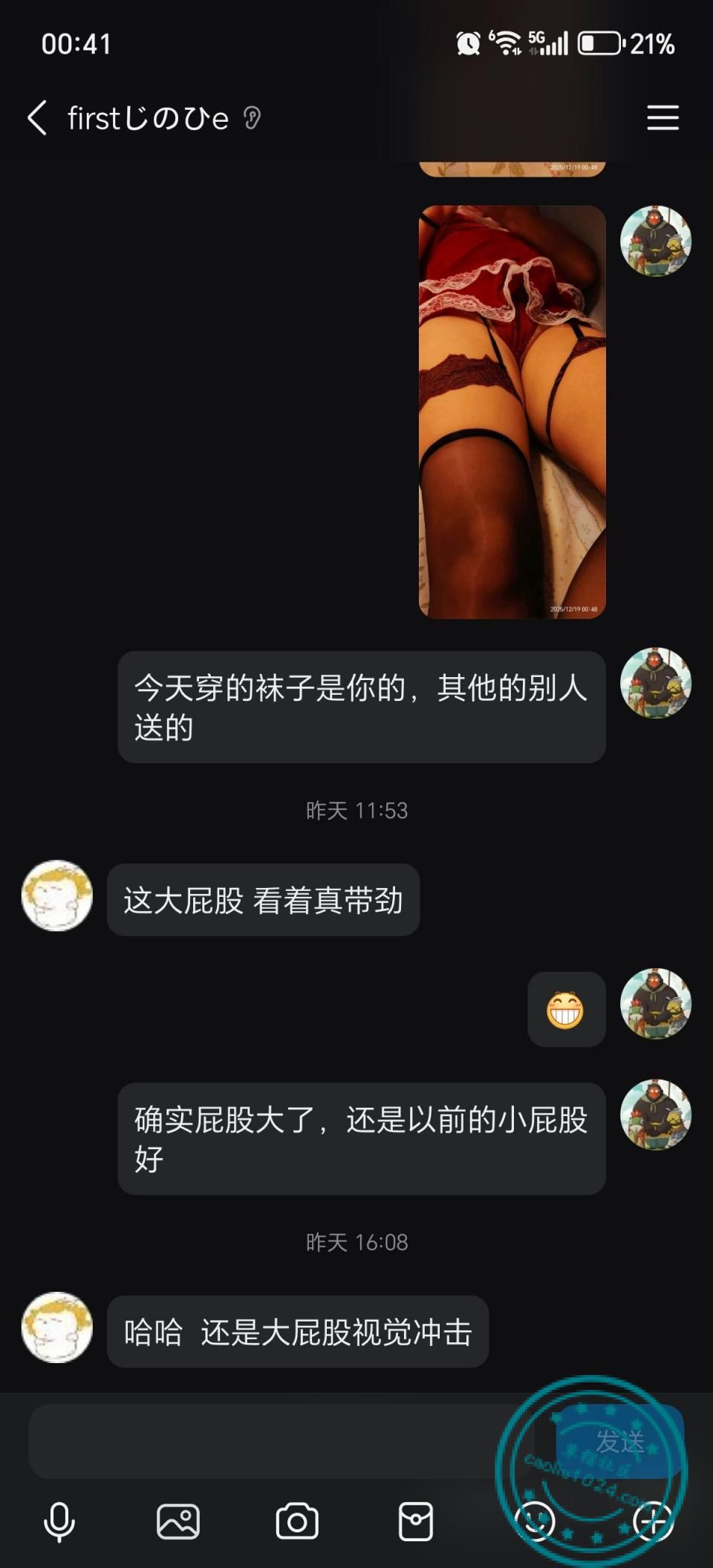Open the emoji panel
713x1568 pixels.
click(x=535, y=1522)
